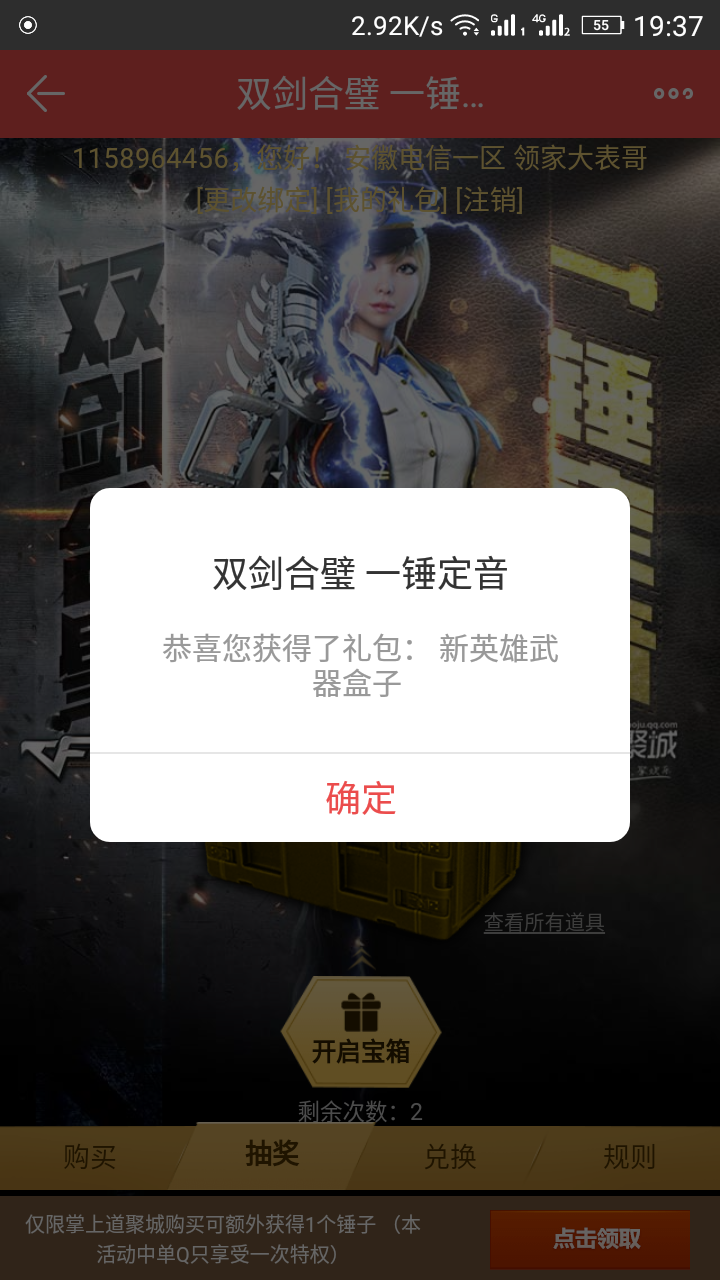Open 我的礼包 link
Image resolution: width=720 pixels, height=1280 pixels.
tap(385, 199)
